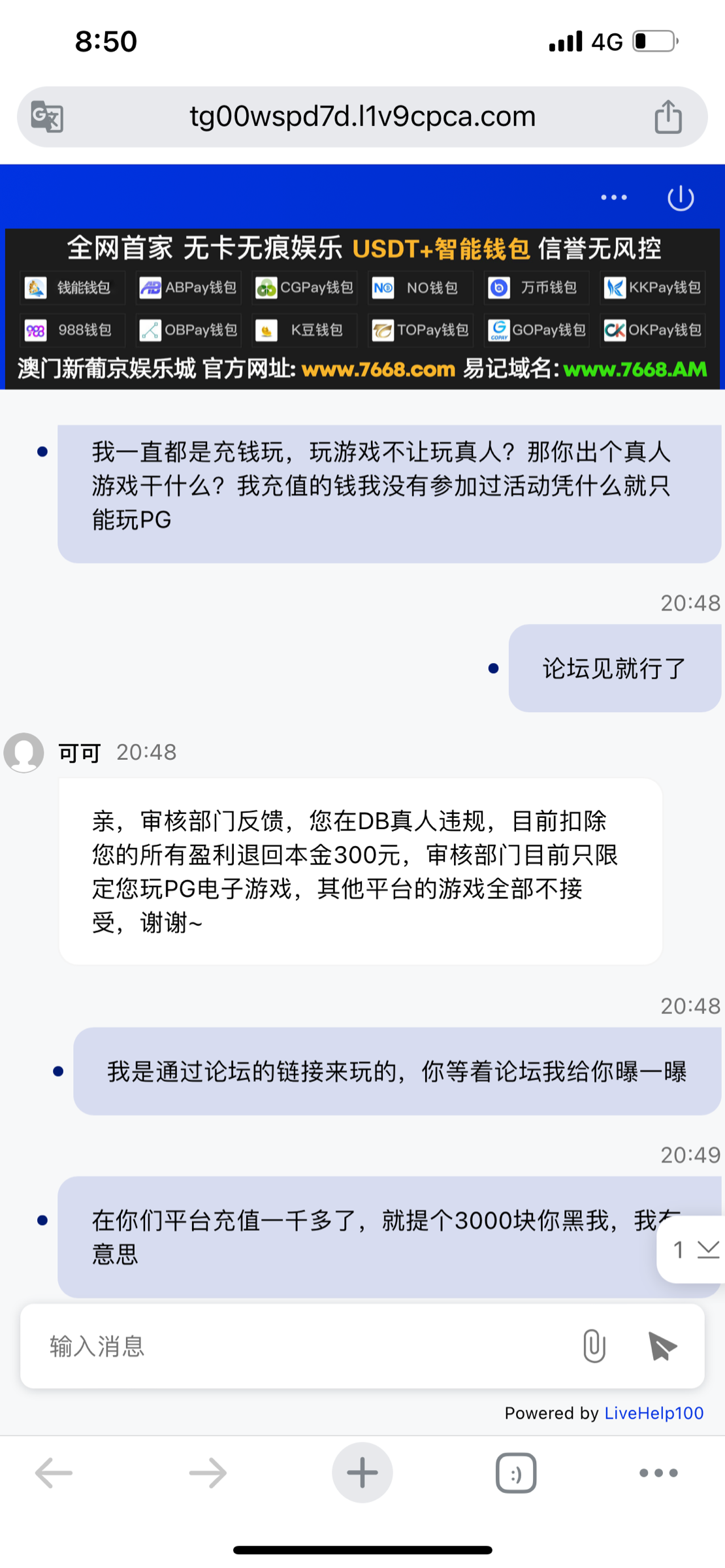Open the browser three-dot menu
This screenshot has width=725, height=1568.
[658, 1472]
